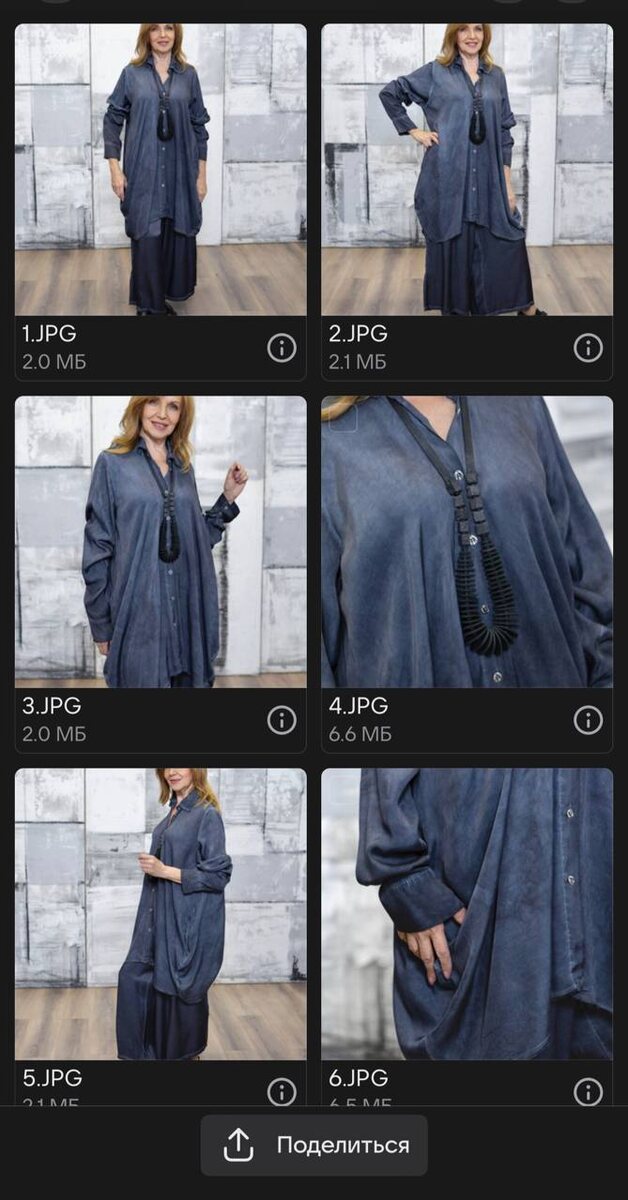Screen dimensions: 628x1200
Task: Show info for file 3.JPG
Action: 282,720
